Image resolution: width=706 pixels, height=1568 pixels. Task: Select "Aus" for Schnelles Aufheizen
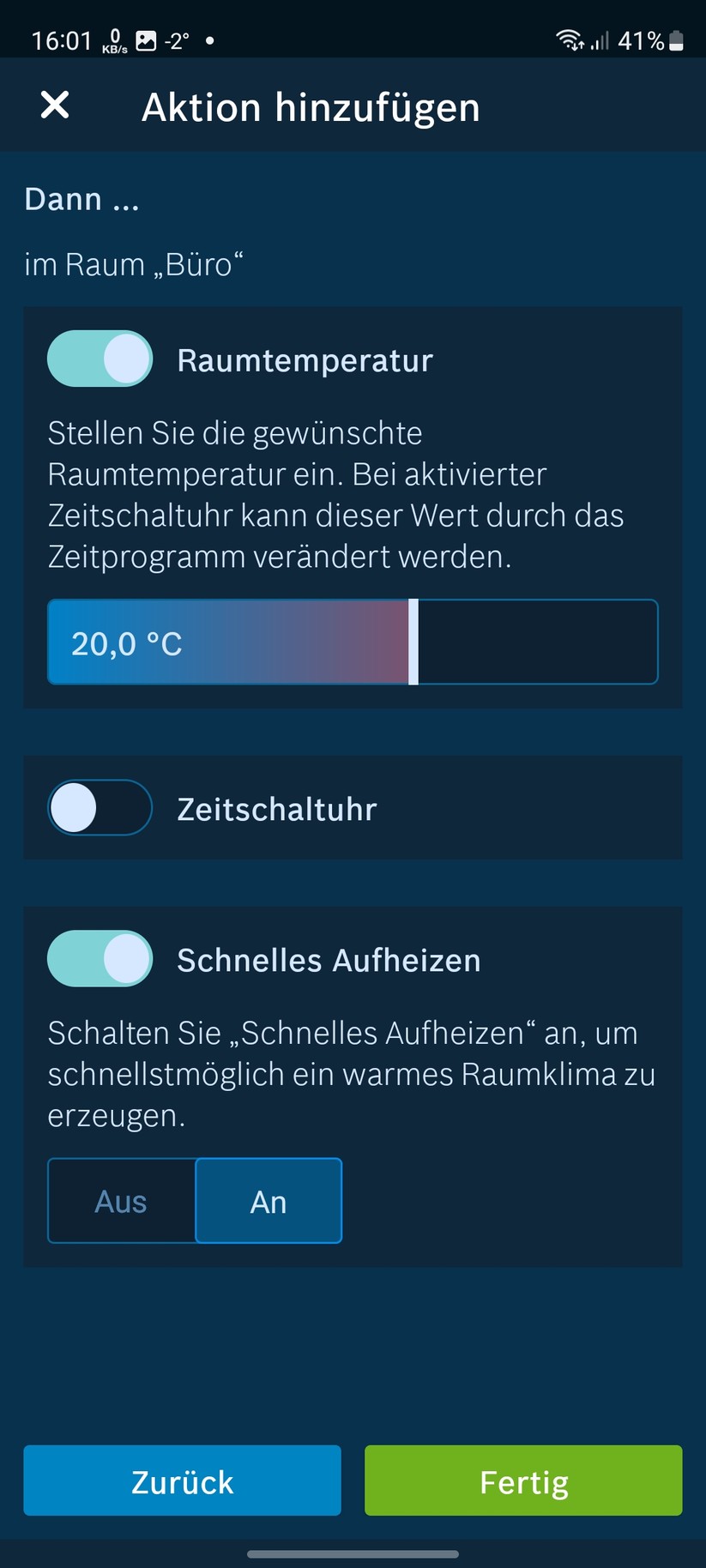point(120,1201)
